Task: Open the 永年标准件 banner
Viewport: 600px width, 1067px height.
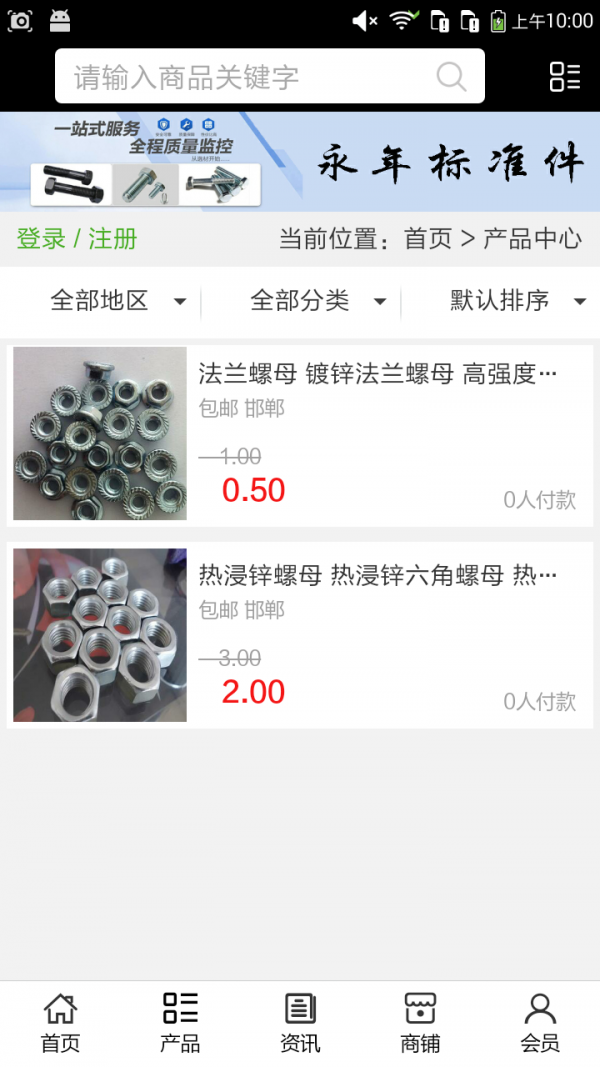Action: pyautogui.click(x=300, y=161)
